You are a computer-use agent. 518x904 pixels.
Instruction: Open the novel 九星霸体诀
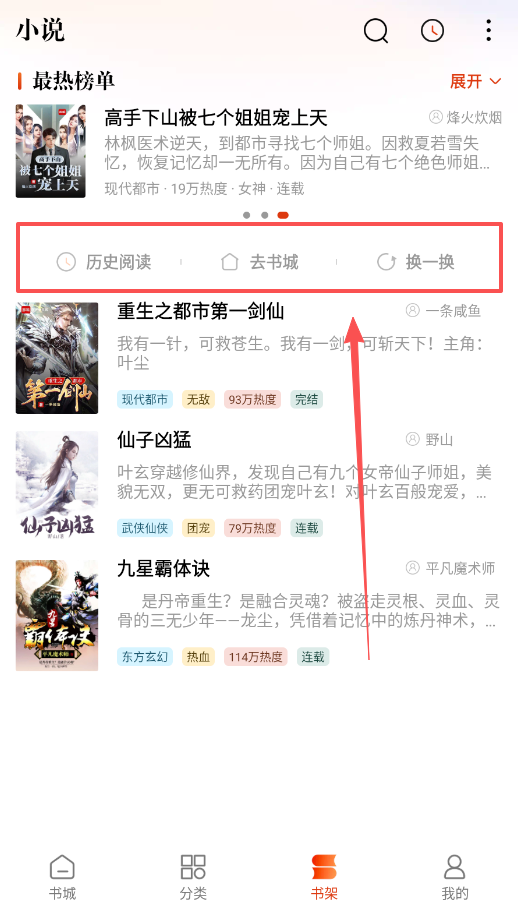pyautogui.click(x=259, y=615)
